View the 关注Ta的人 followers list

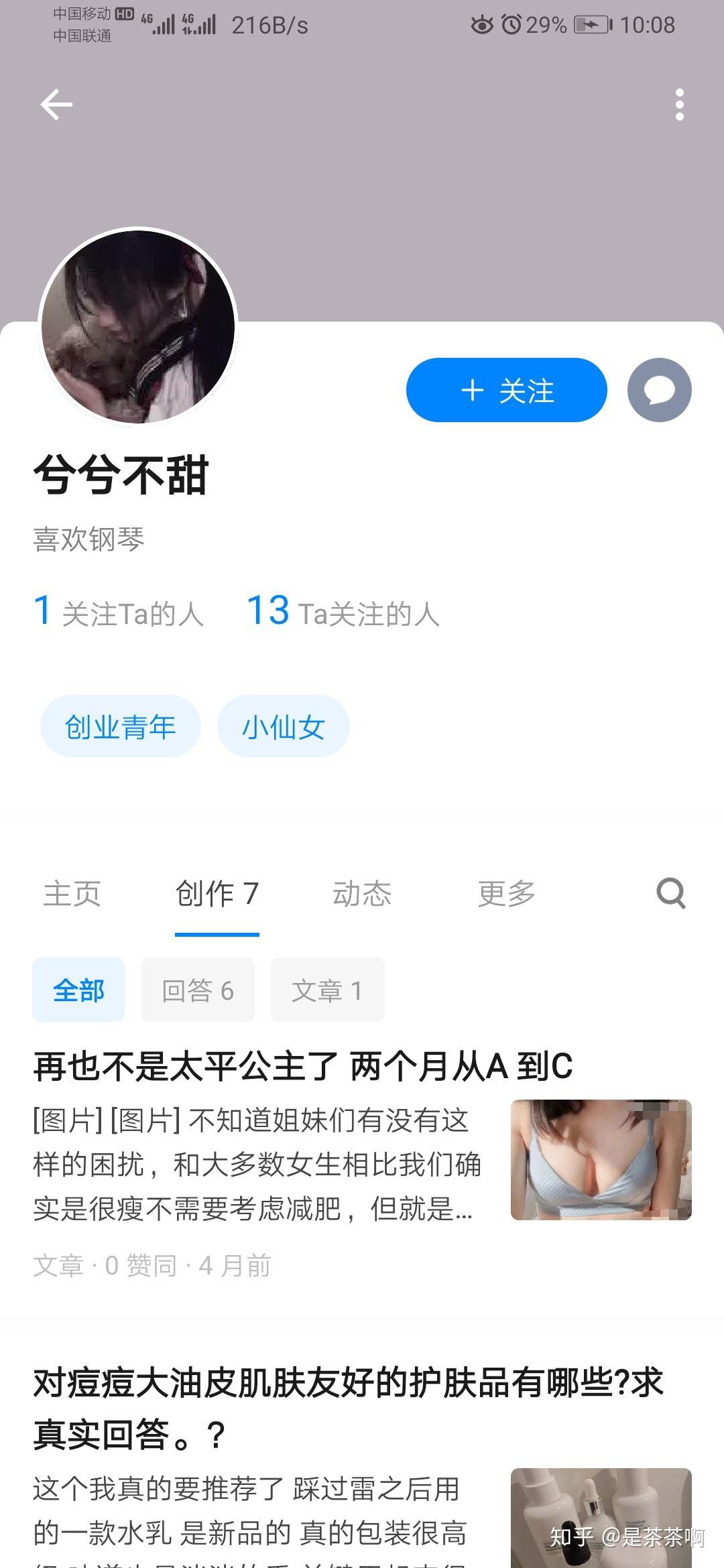119,612
